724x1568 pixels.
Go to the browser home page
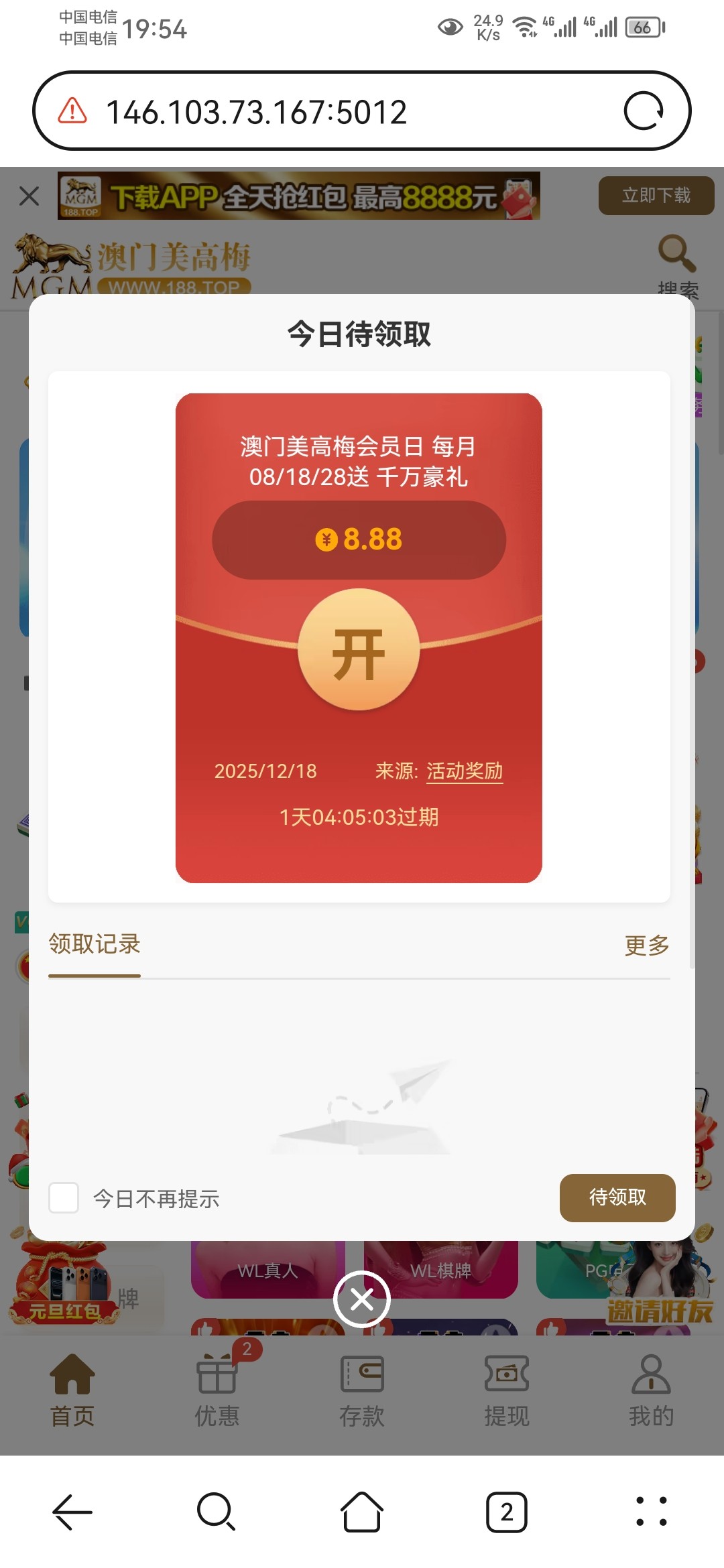click(362, 1512)
